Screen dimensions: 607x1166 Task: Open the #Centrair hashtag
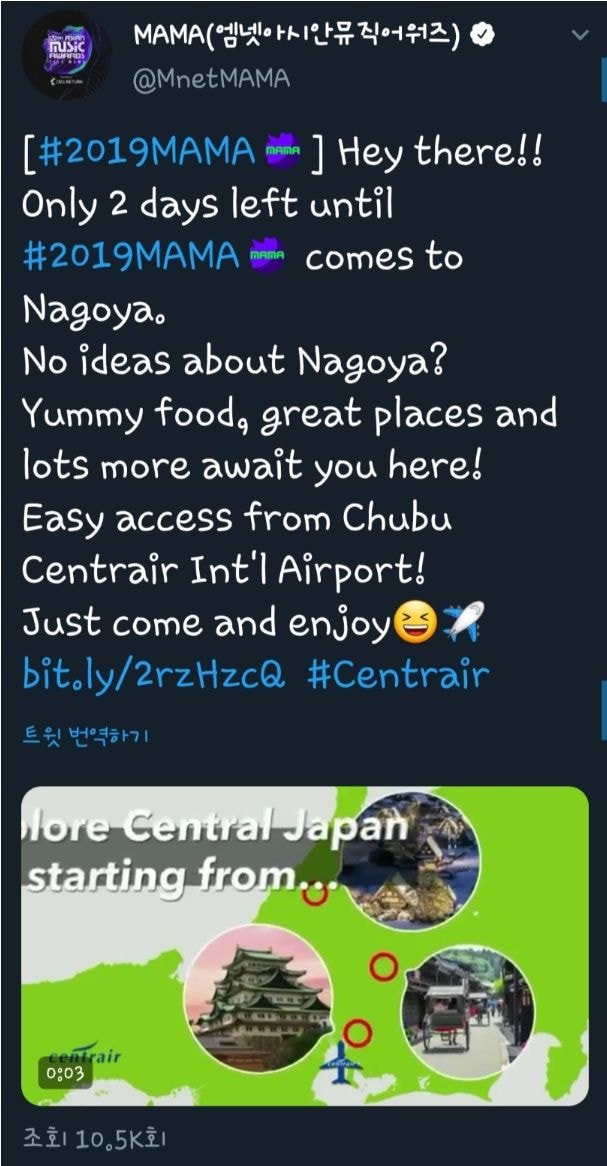398,675
